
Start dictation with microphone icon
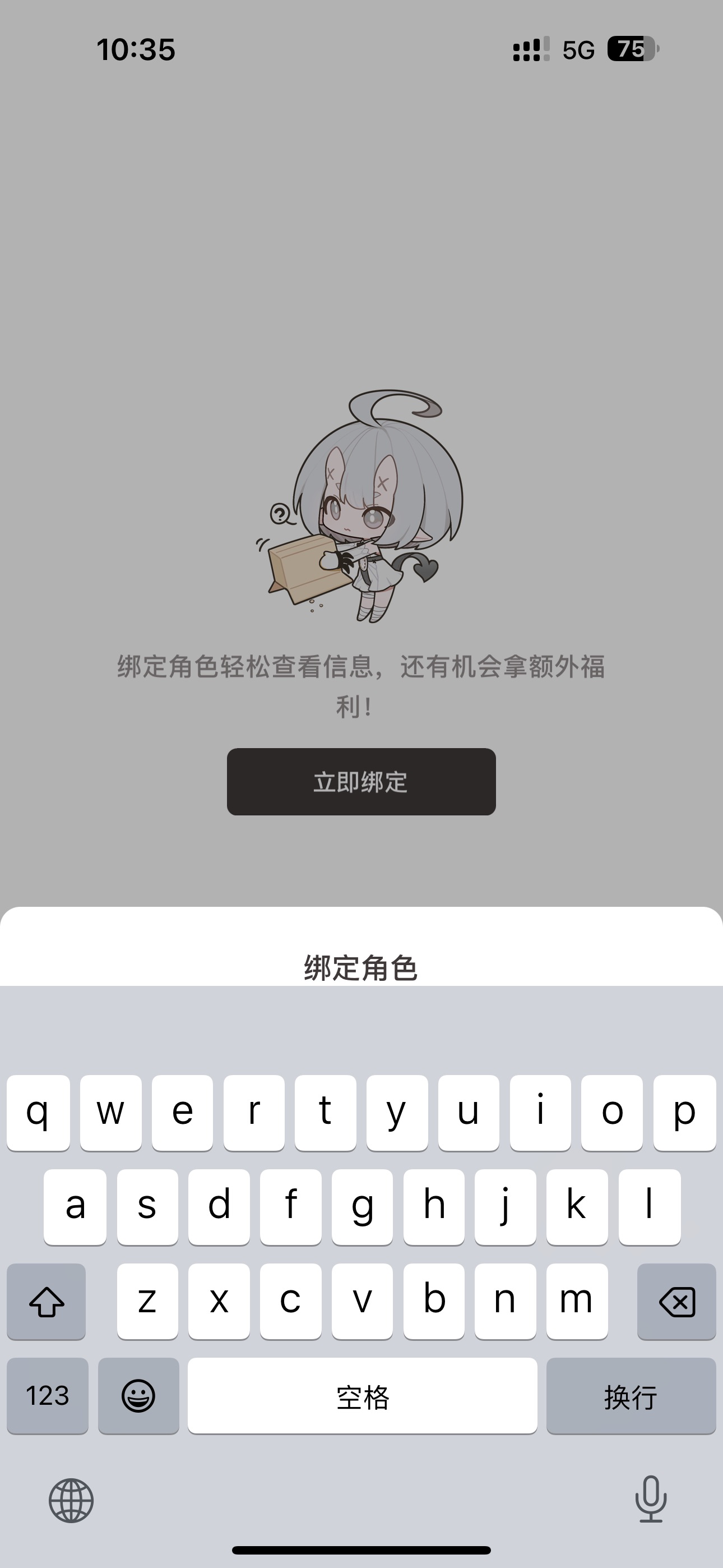651,1498
